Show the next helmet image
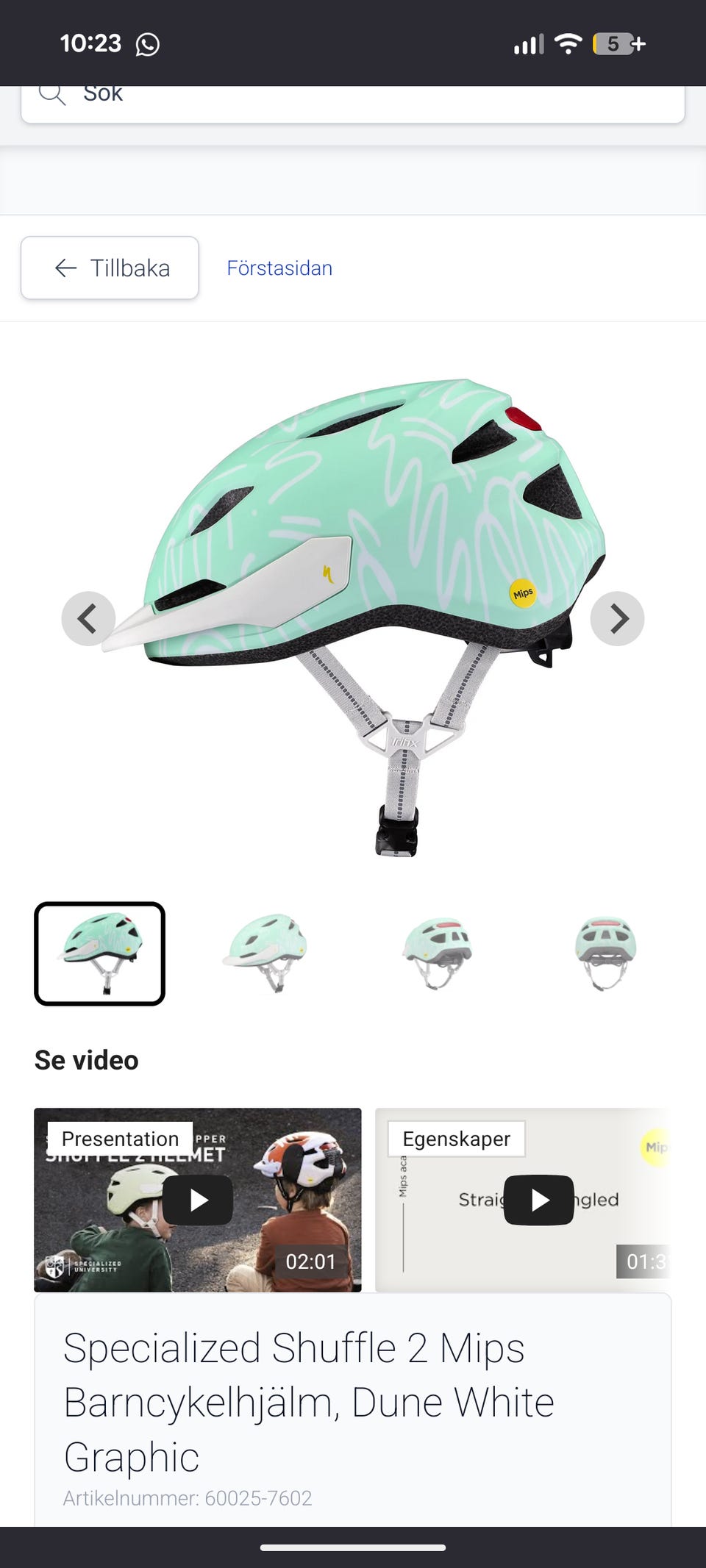This screenshot has height=1568, width=706. pos(618,619)
